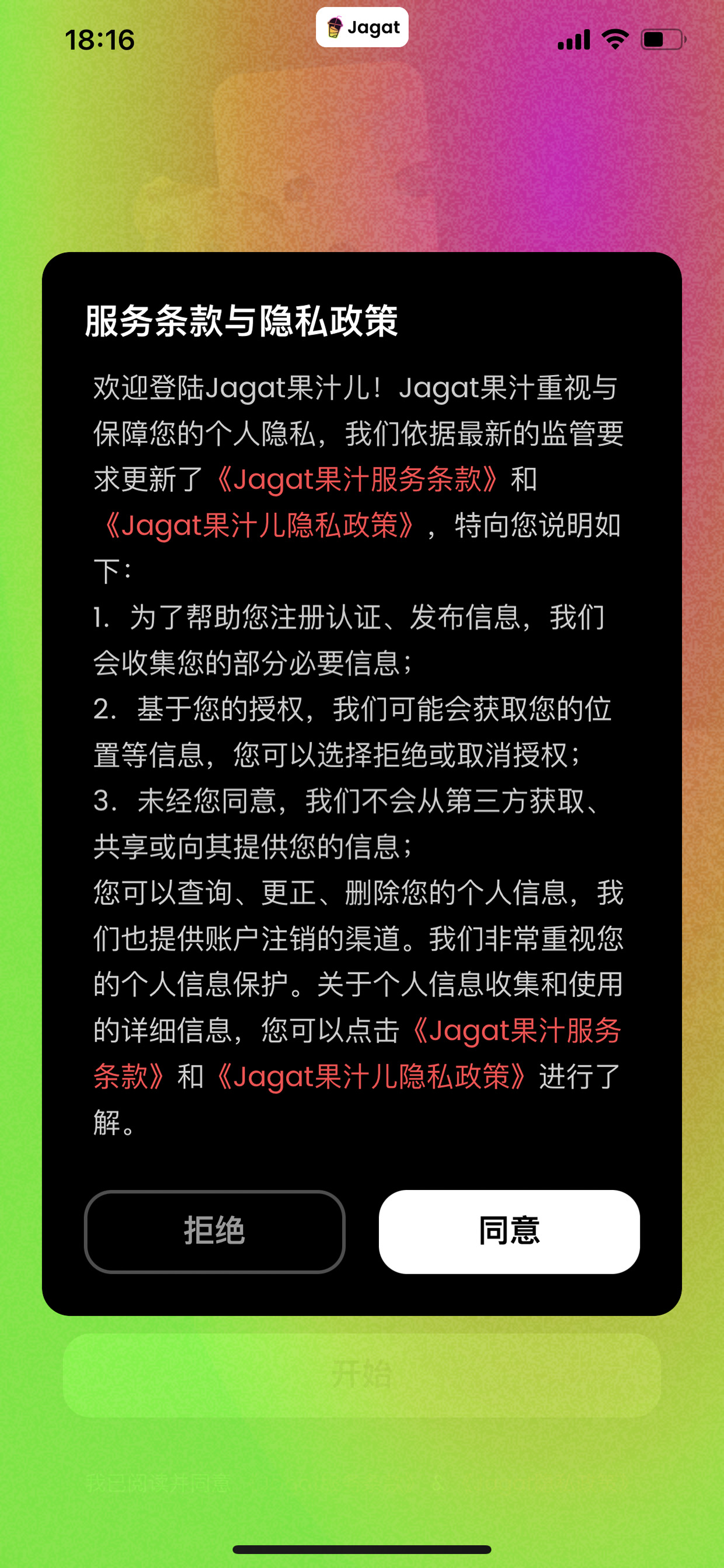
Task: Open 《Jagat果汁儿隐私政策》 link before 进行了解
Action: (x=371, y=1076)
